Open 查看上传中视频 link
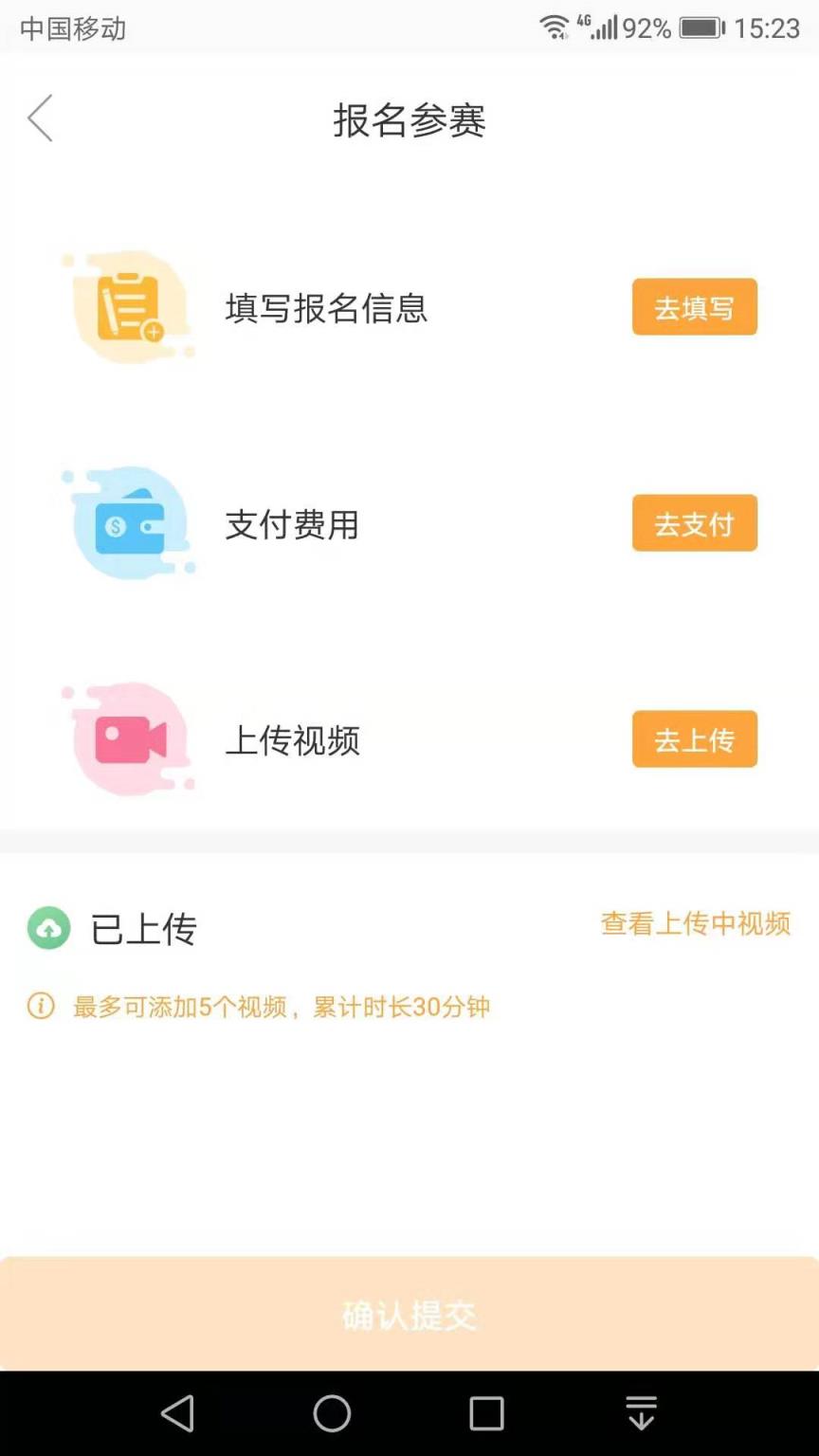819x1456 pixels. click(695, 925)
